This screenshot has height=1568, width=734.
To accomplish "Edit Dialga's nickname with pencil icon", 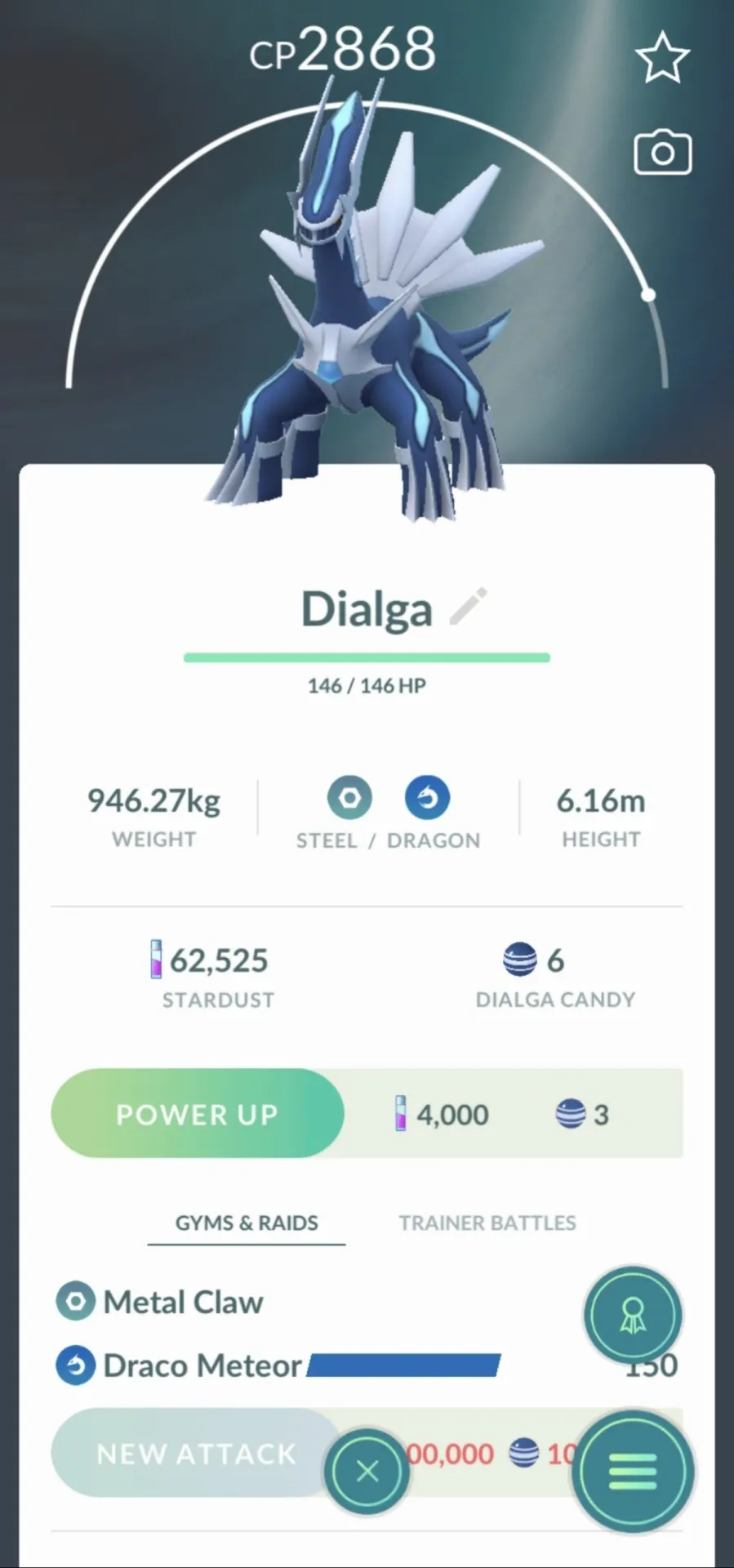I will click(469, 607).
